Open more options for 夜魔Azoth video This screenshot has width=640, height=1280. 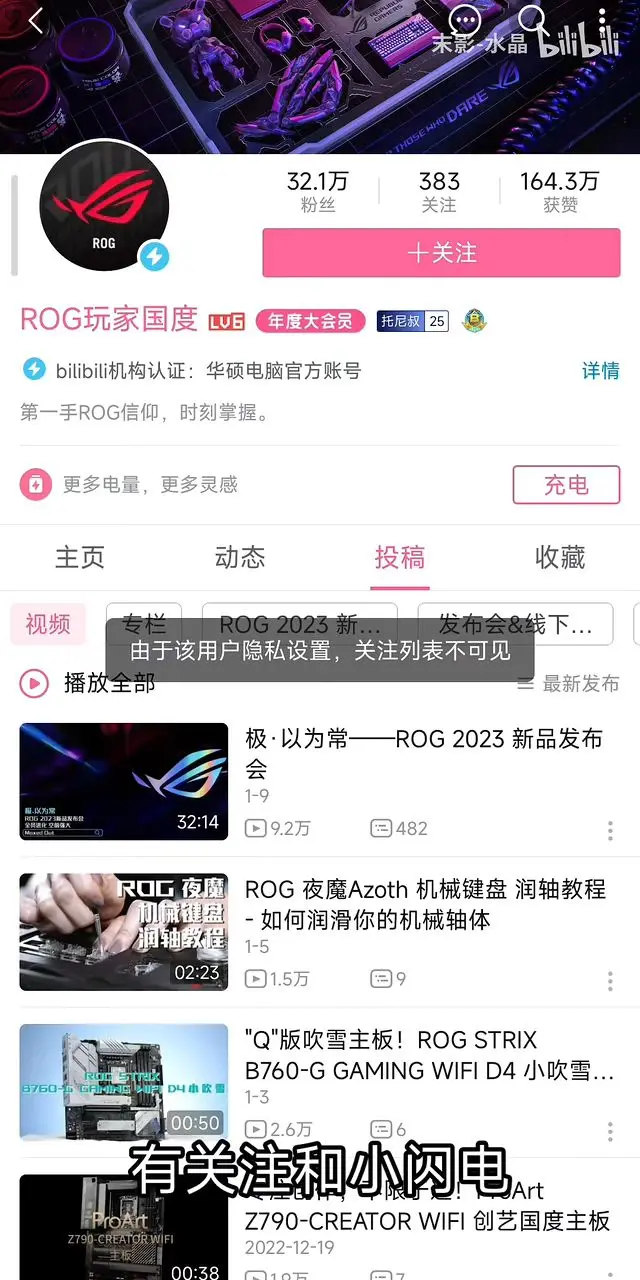[610, 980]
